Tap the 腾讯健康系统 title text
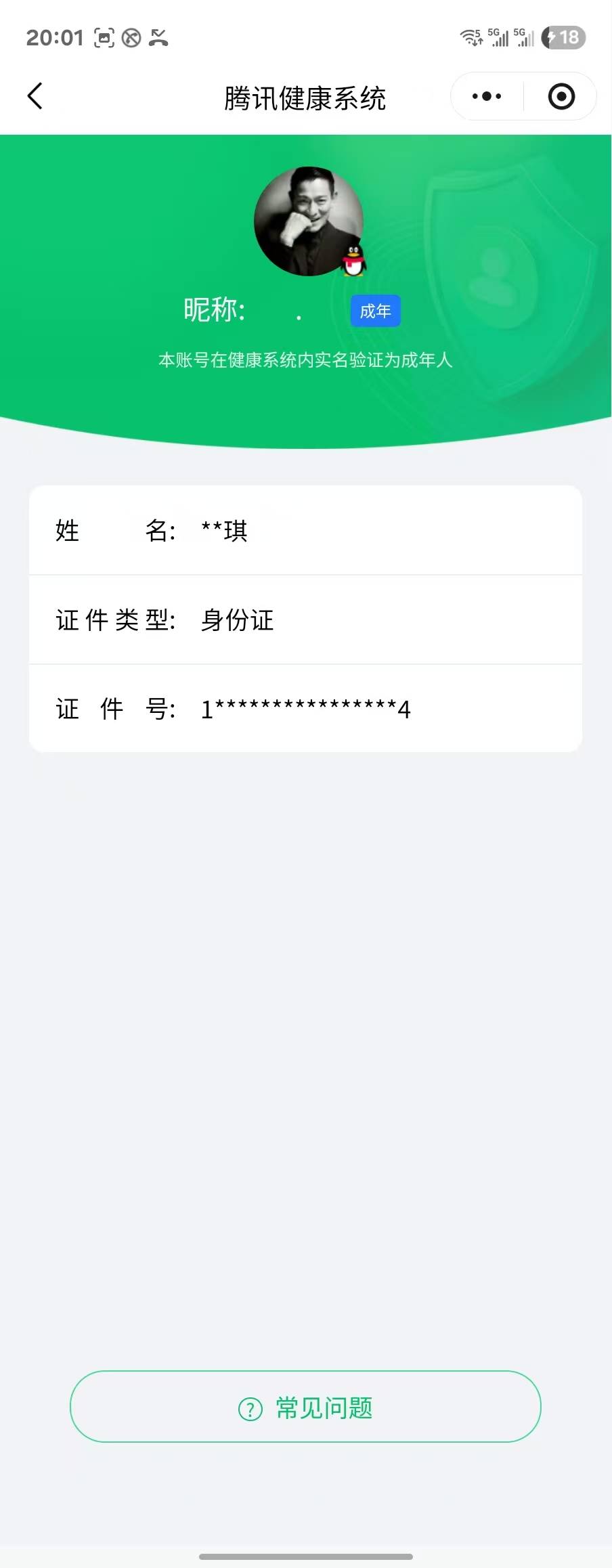Screen dimensions: 612x1568 [305, 96]
